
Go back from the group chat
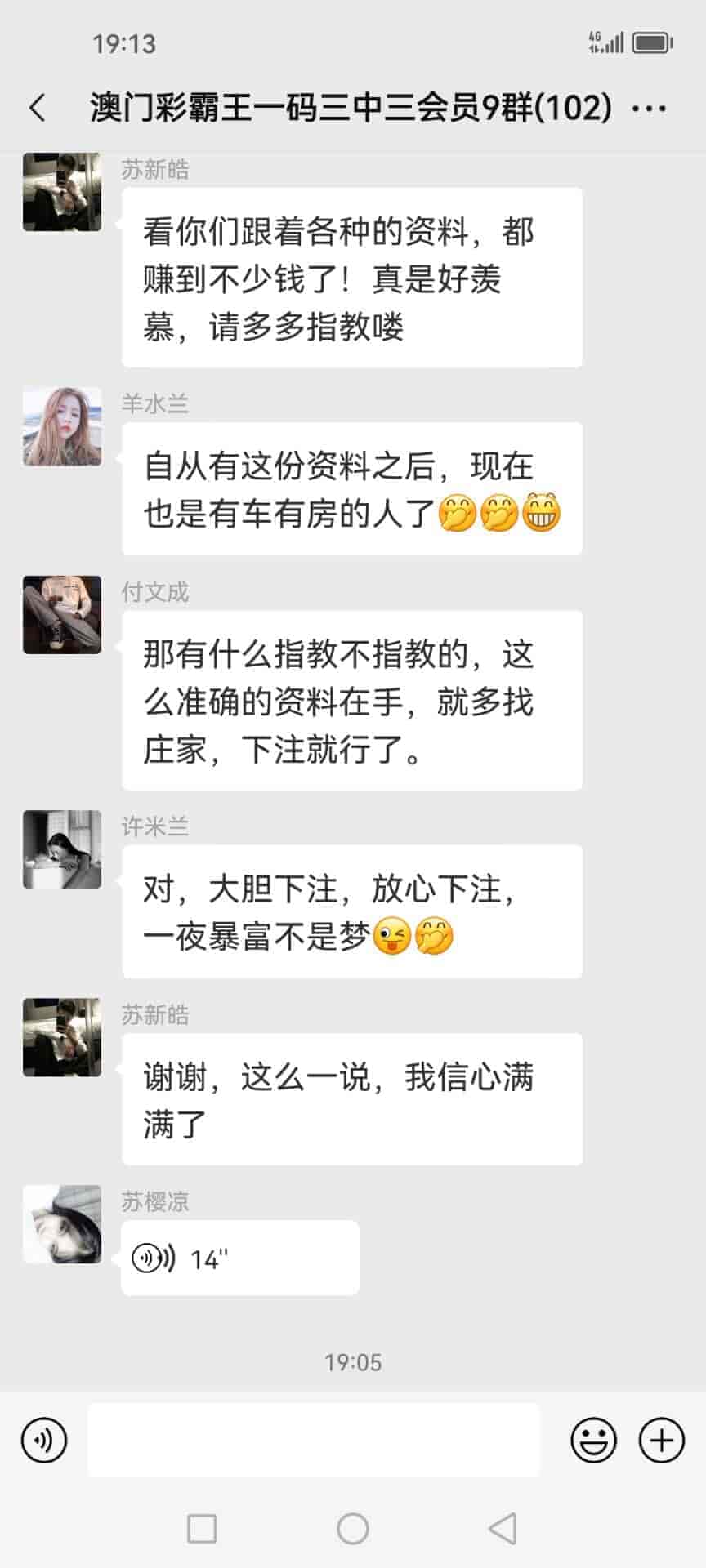pos(38,108)
